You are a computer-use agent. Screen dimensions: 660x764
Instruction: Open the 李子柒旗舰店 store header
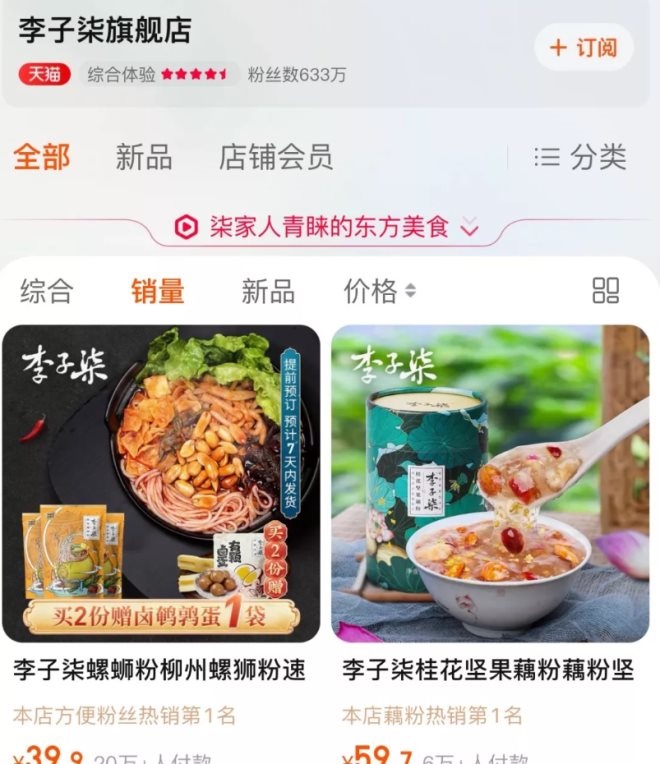coord(105,30)
